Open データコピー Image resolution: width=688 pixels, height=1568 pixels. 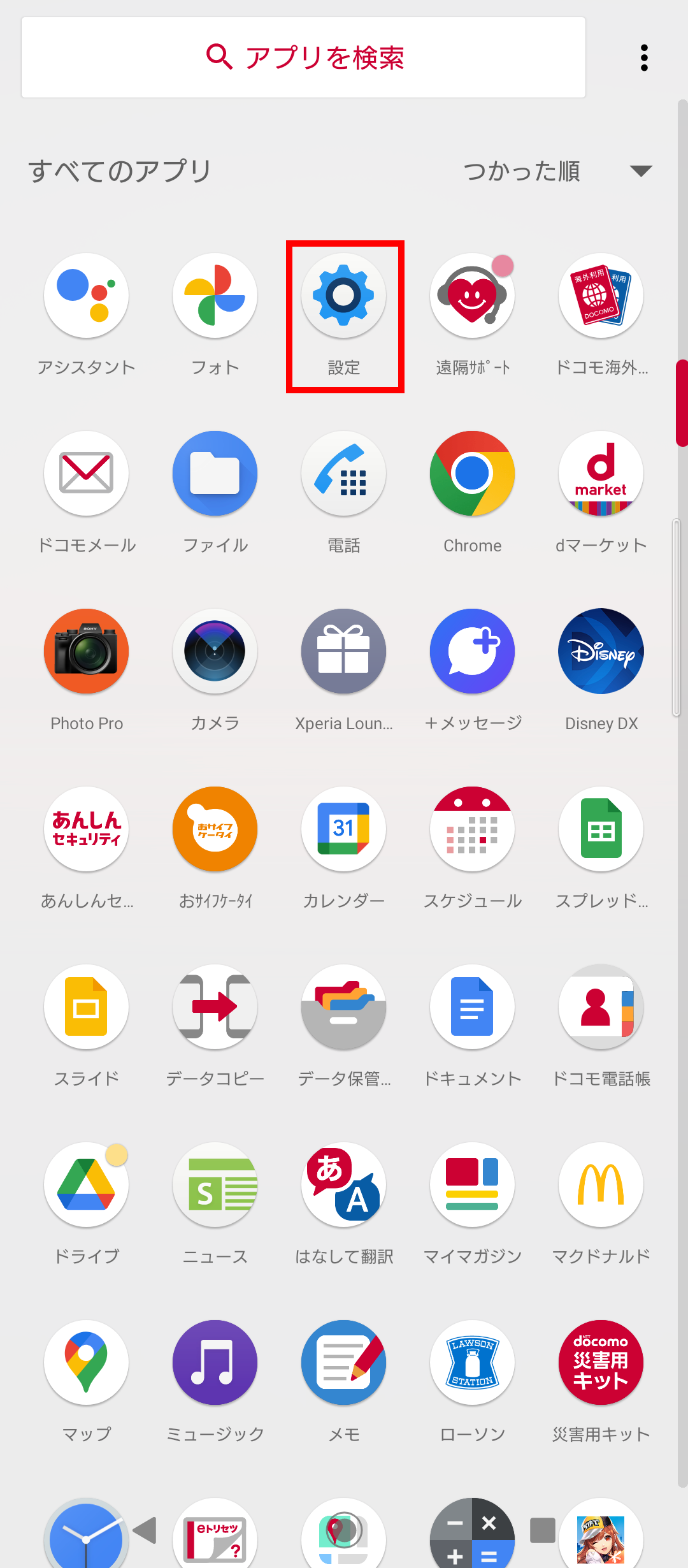[x=215, y=1008]
